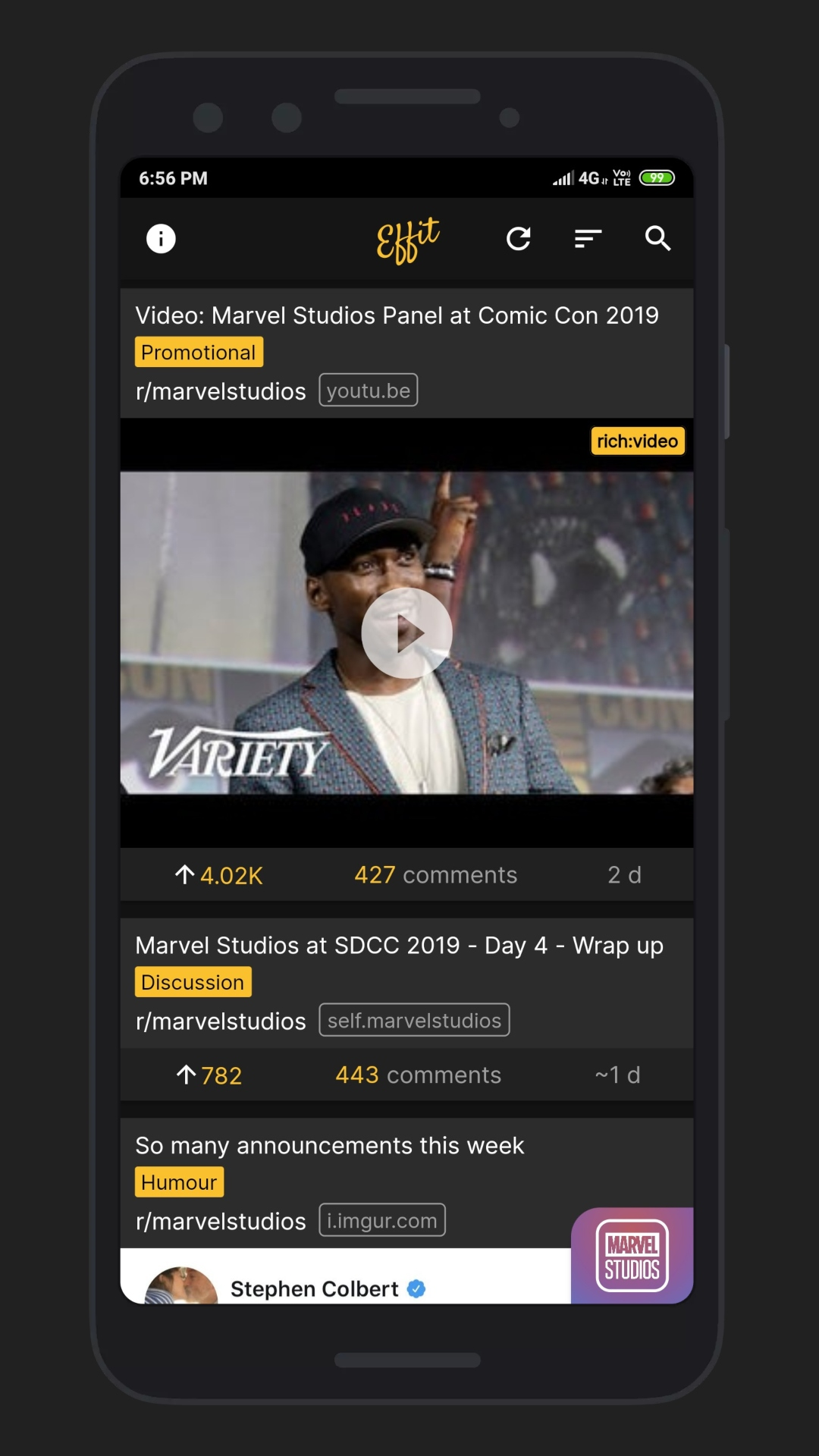Open the search magnifier
This screenshot has width=819, height=1456.
click(657, 239)
